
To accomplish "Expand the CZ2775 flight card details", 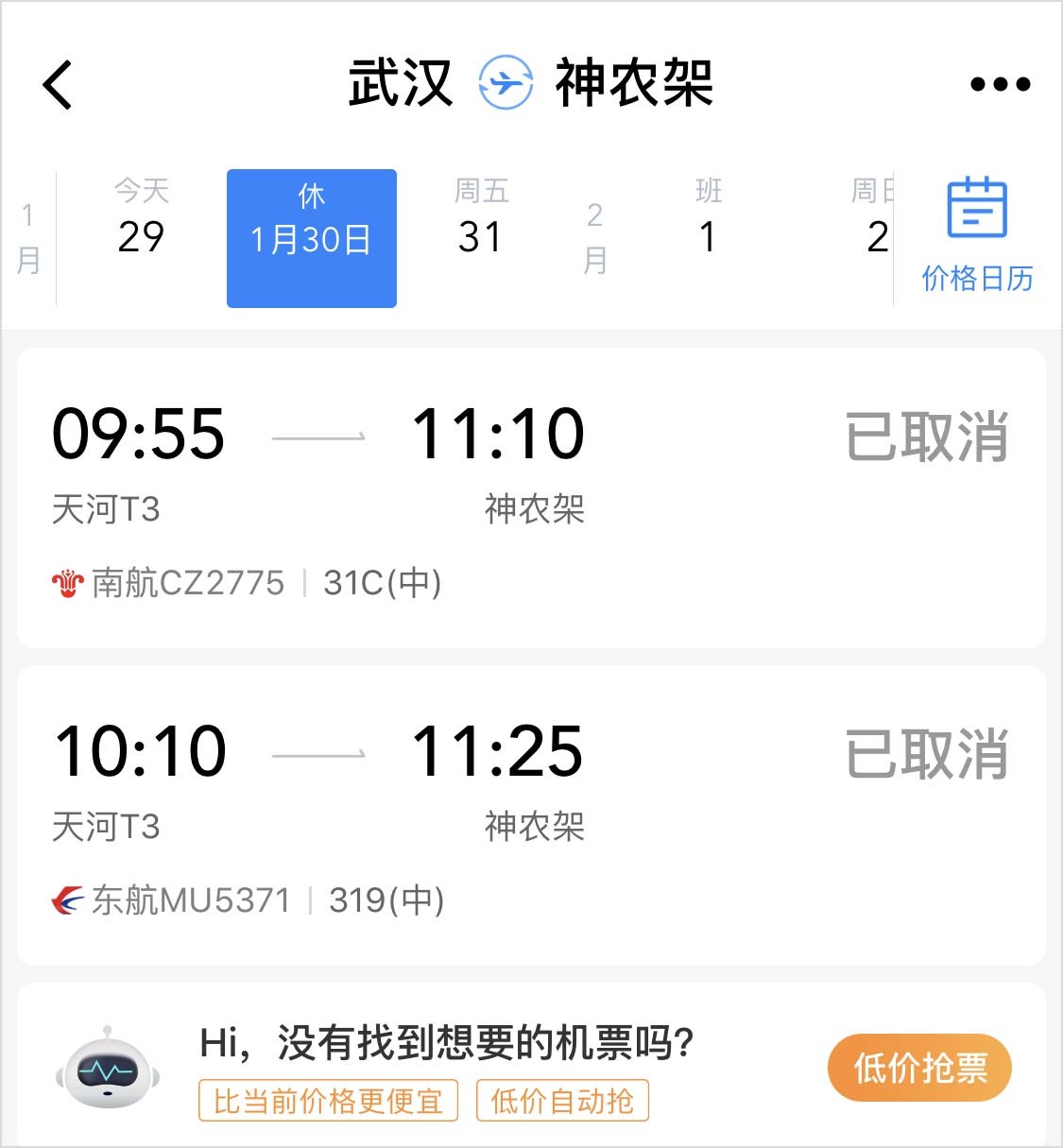I will 529,501.
